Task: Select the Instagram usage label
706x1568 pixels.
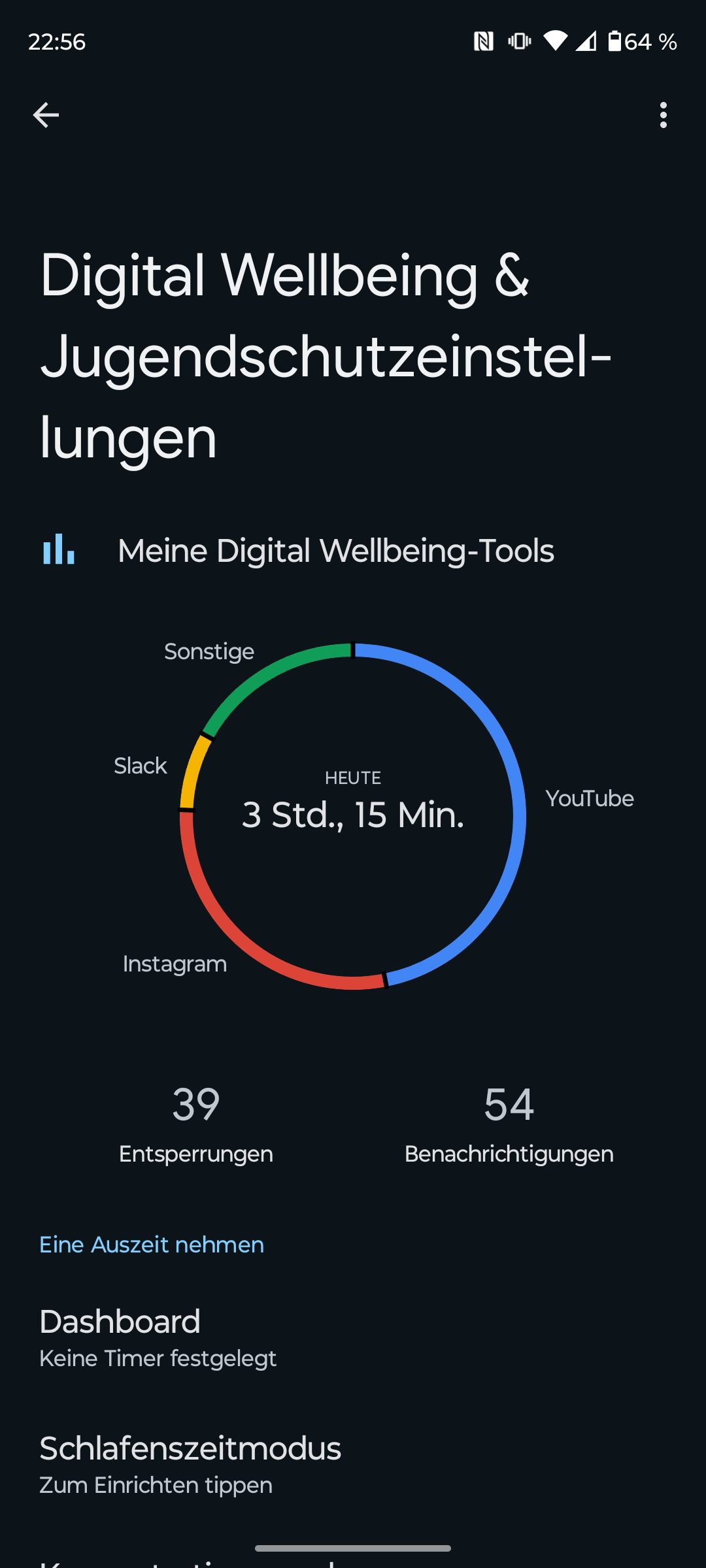Action: click(x=175, y=964)
